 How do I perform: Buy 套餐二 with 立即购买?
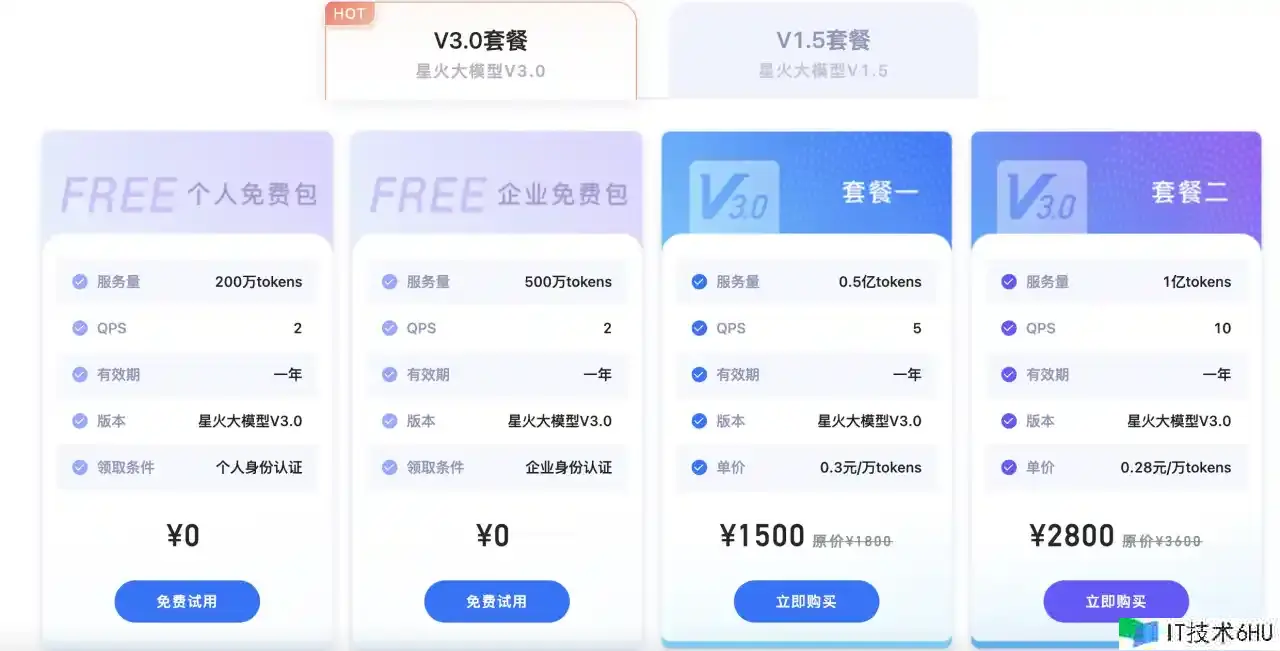(x=1116, y=602)
